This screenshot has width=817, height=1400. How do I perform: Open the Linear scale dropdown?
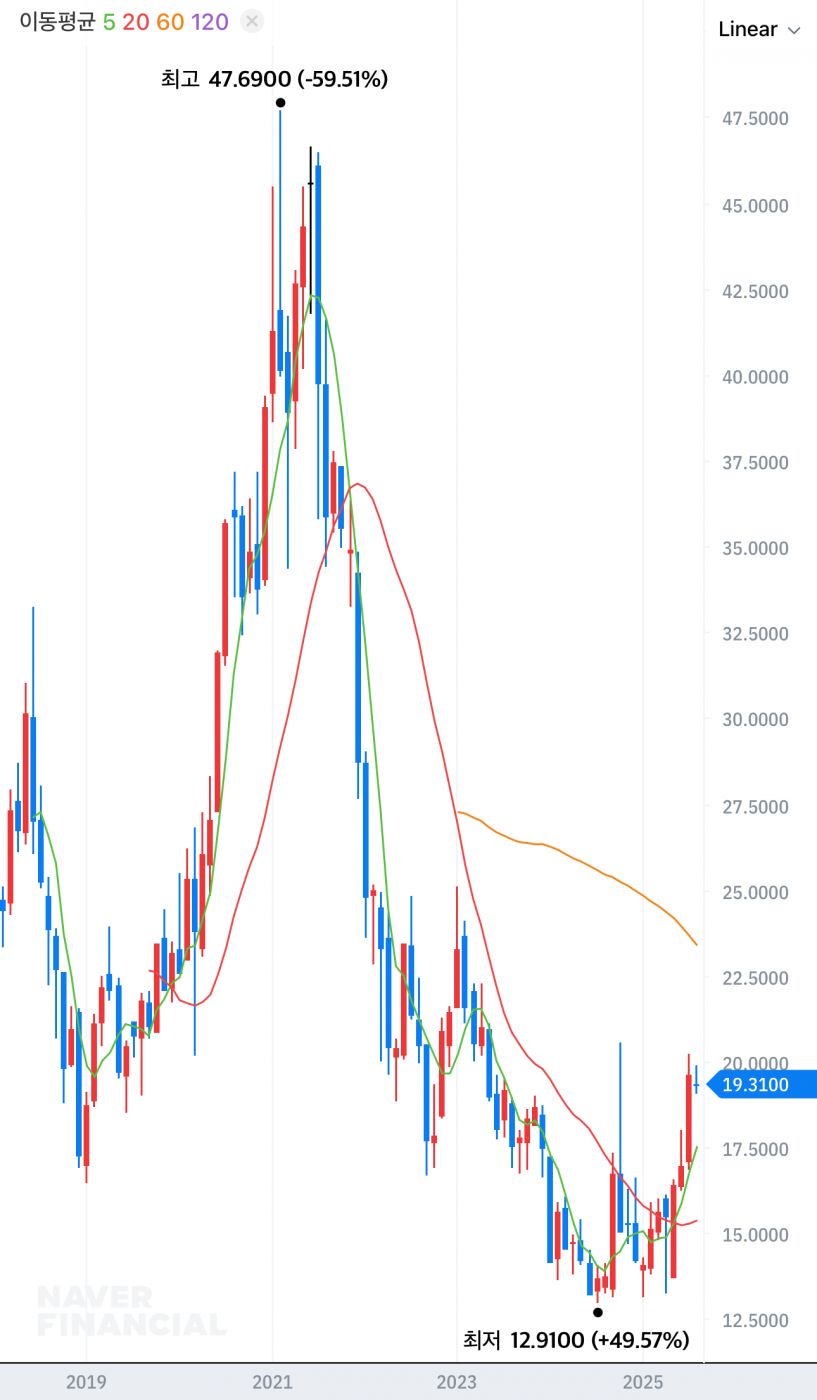click(759, 29)
